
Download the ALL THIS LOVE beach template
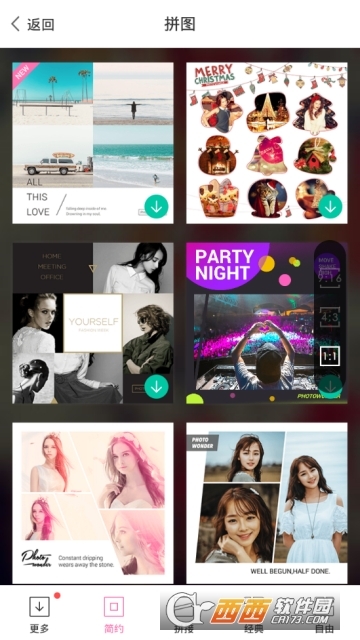[156, 207]
